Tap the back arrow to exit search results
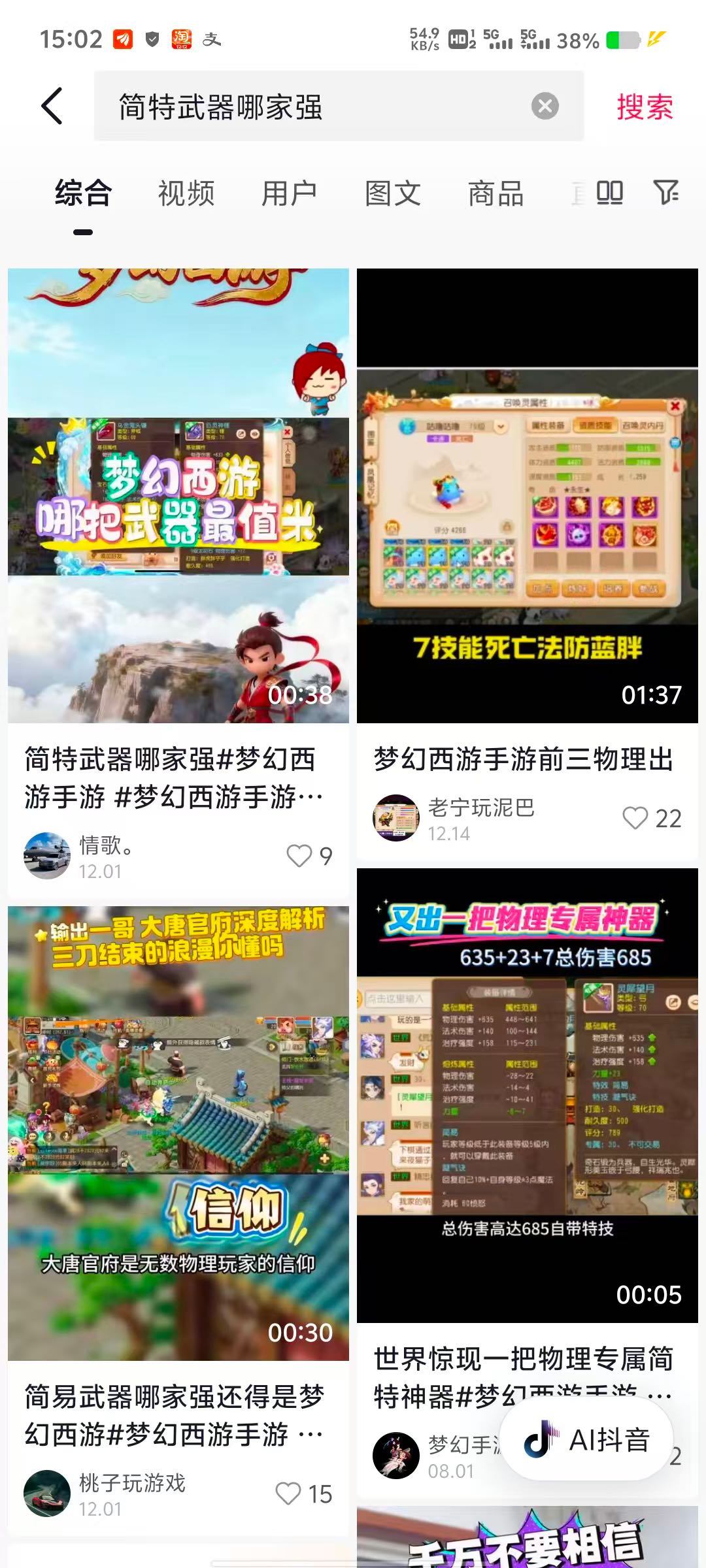The width and height of the screenshot is (706, 1568). [x=52, y=106]
